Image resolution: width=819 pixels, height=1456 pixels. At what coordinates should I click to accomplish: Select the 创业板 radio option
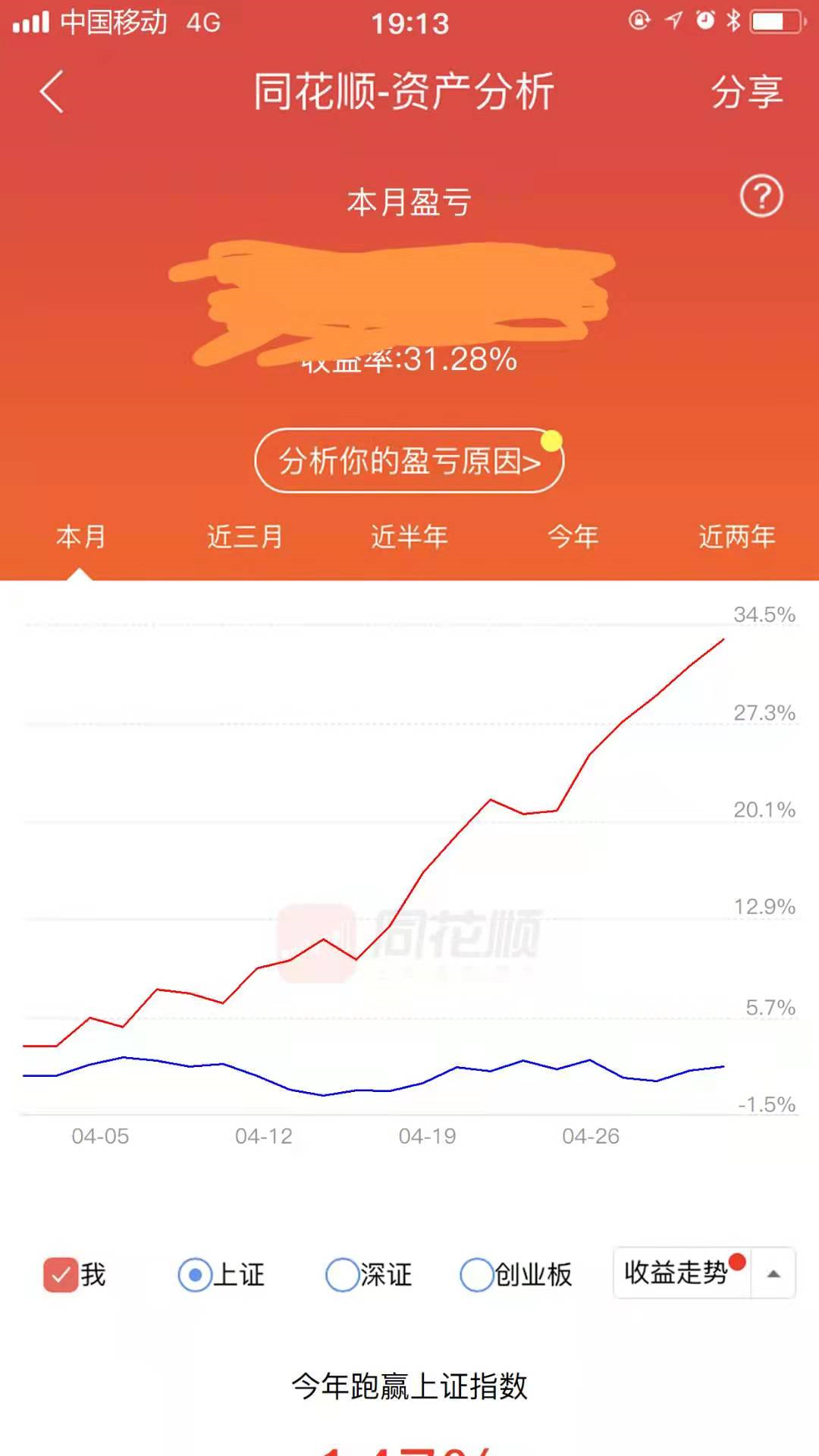pos(478,1275)
